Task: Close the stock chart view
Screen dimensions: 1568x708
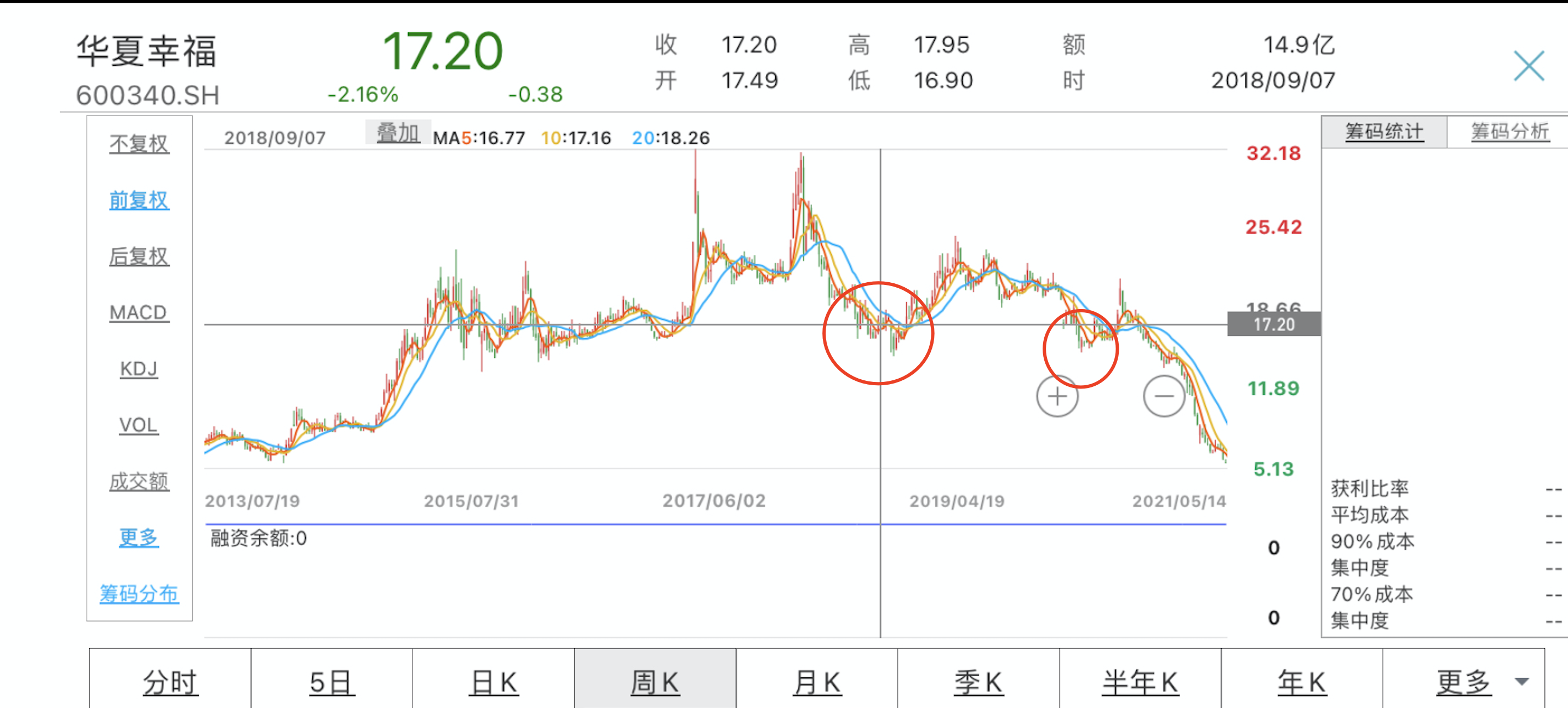Action: [x=1529, y=66]
